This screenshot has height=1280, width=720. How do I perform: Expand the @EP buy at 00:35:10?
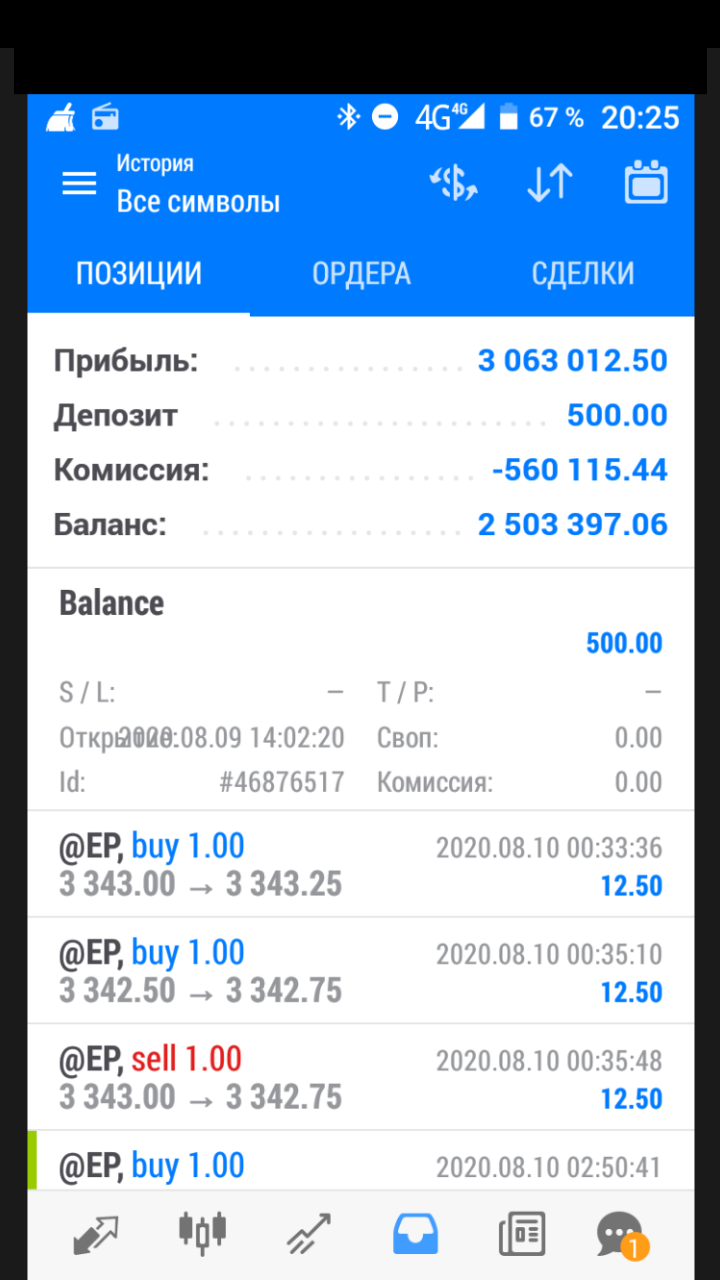(x=360, y=971)
